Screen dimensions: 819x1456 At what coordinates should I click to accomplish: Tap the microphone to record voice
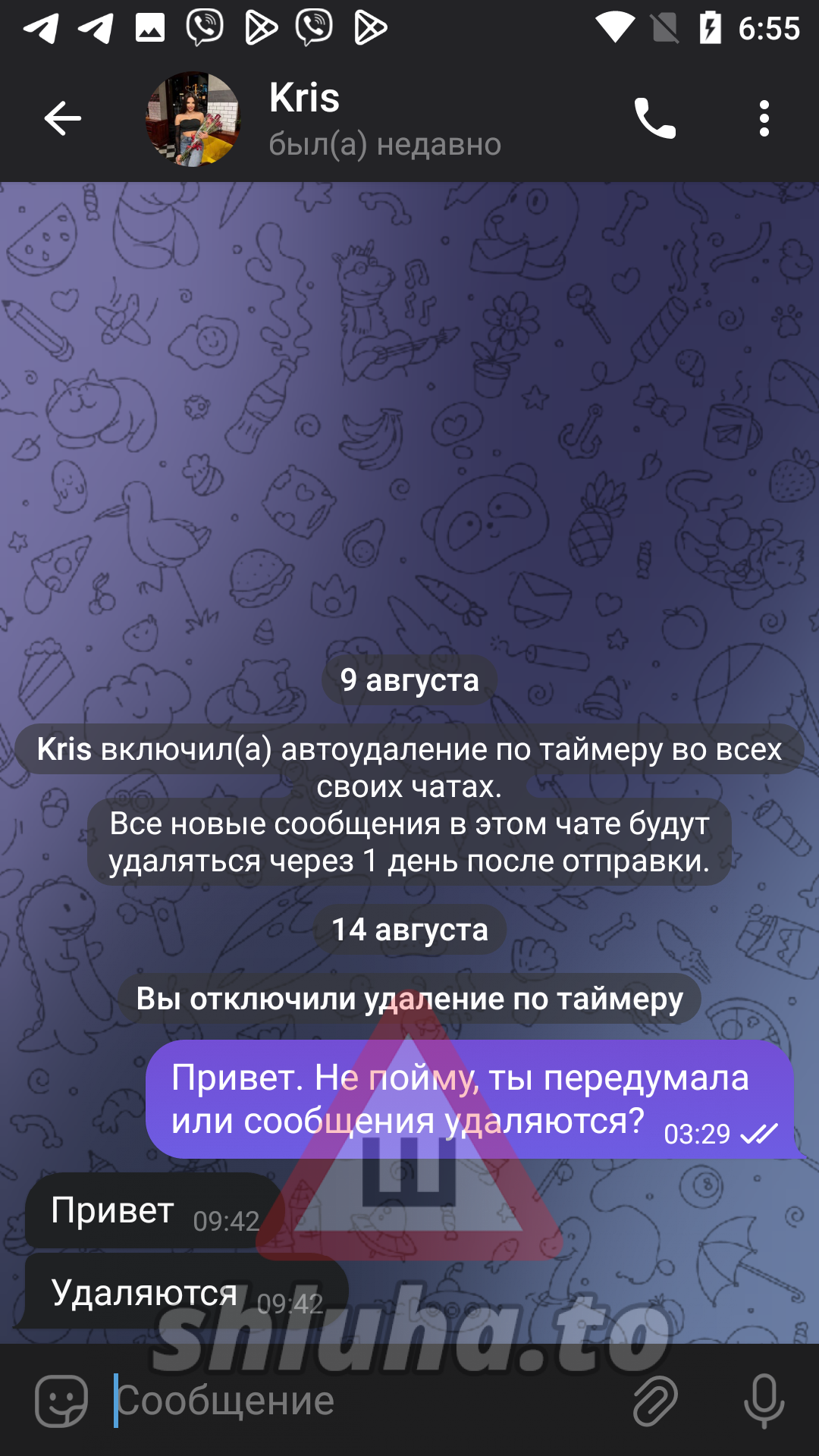coord(763,1401)
